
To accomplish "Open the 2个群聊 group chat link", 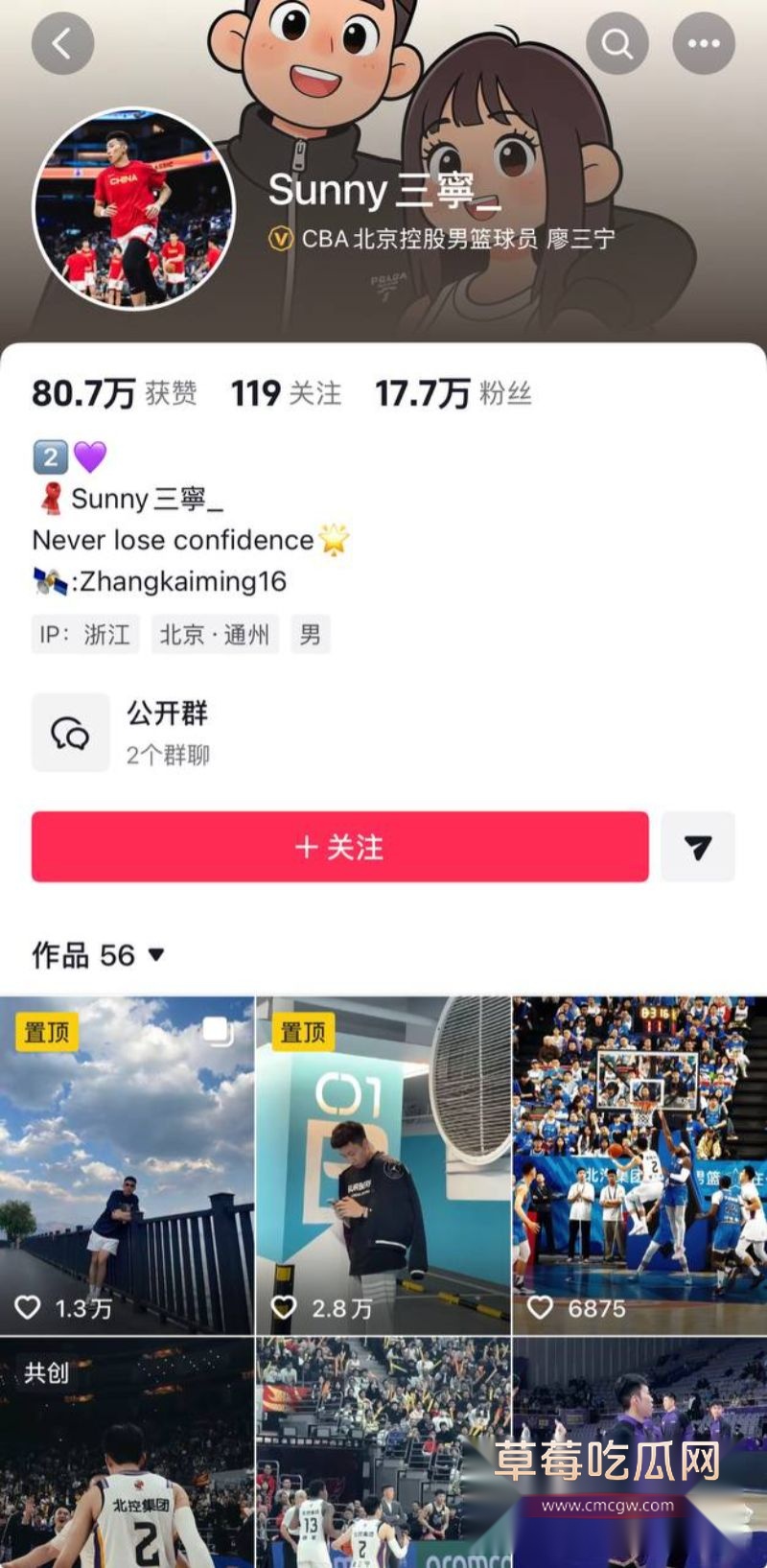I will pos(169,756).
